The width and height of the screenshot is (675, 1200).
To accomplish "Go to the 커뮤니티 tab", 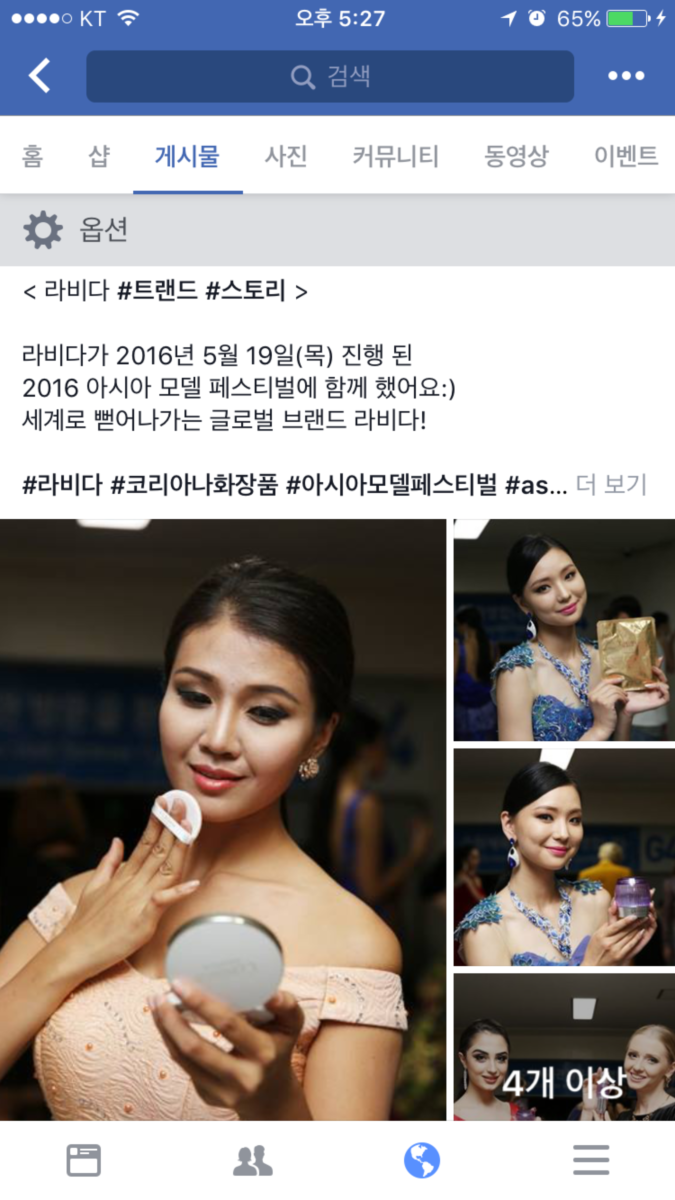I will (396, 156).
